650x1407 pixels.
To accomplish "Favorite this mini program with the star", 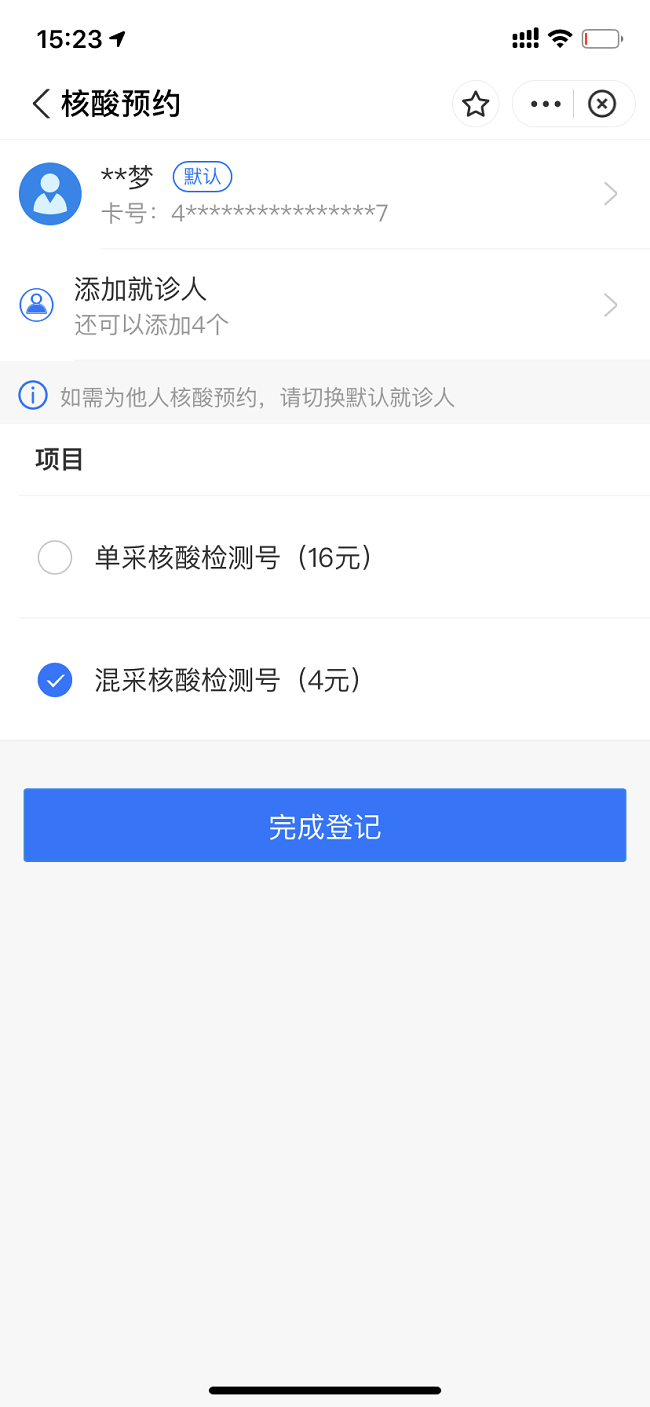I will pos(476,104).
